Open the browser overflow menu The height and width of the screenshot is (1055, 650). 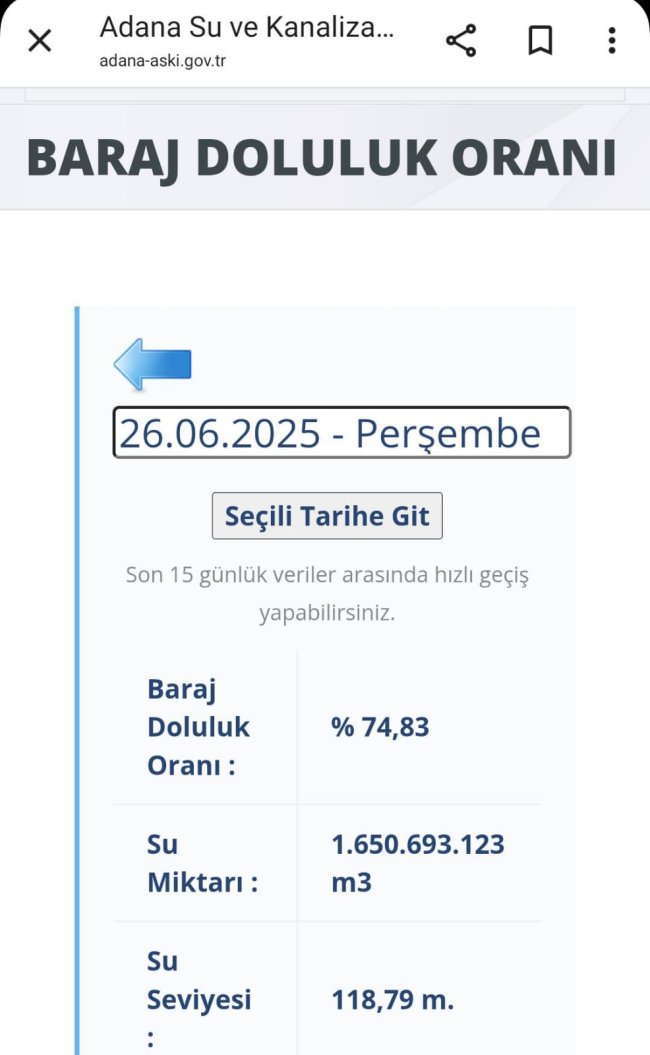[x=611, y=41]
